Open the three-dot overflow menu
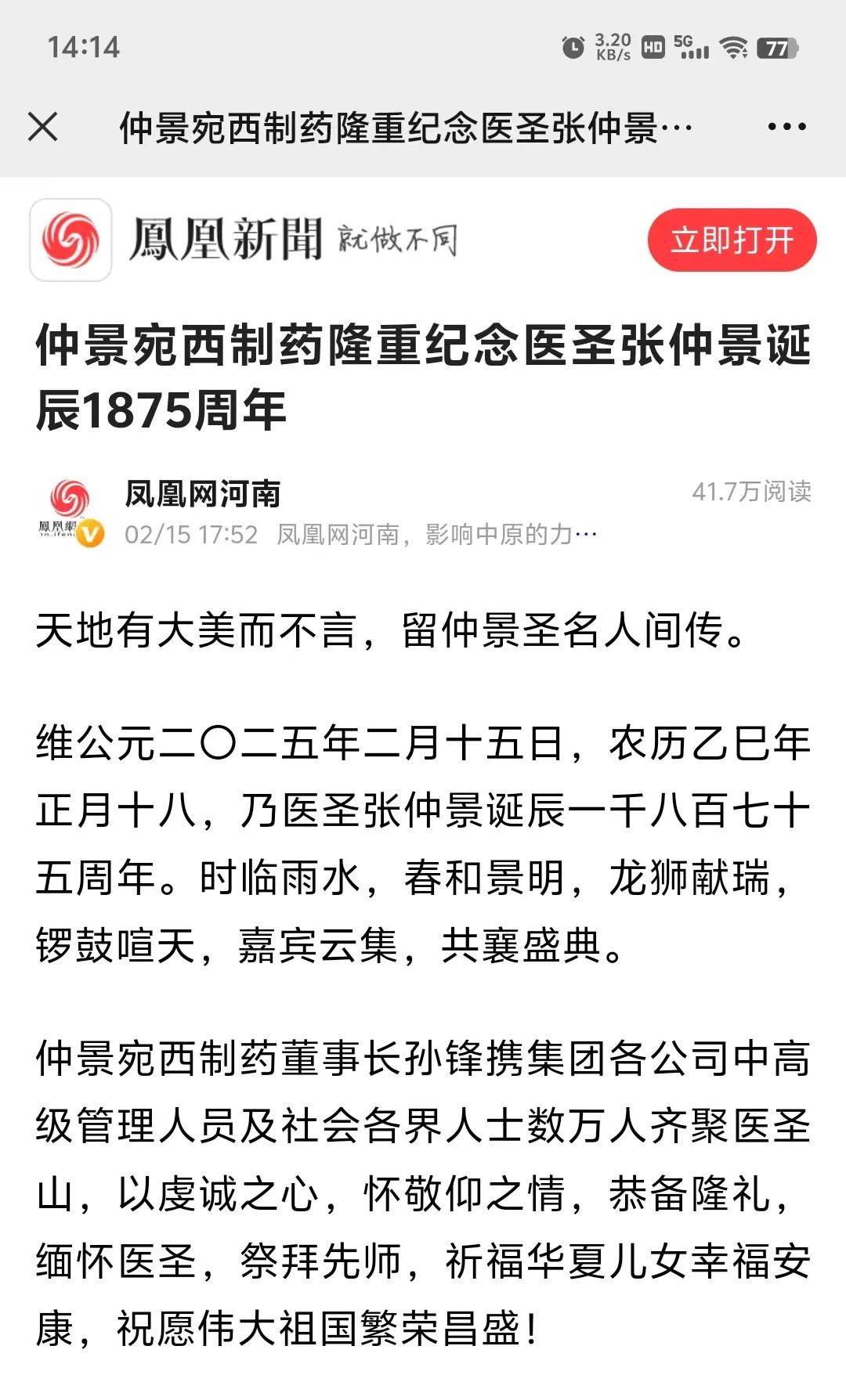 pos(786,127)
